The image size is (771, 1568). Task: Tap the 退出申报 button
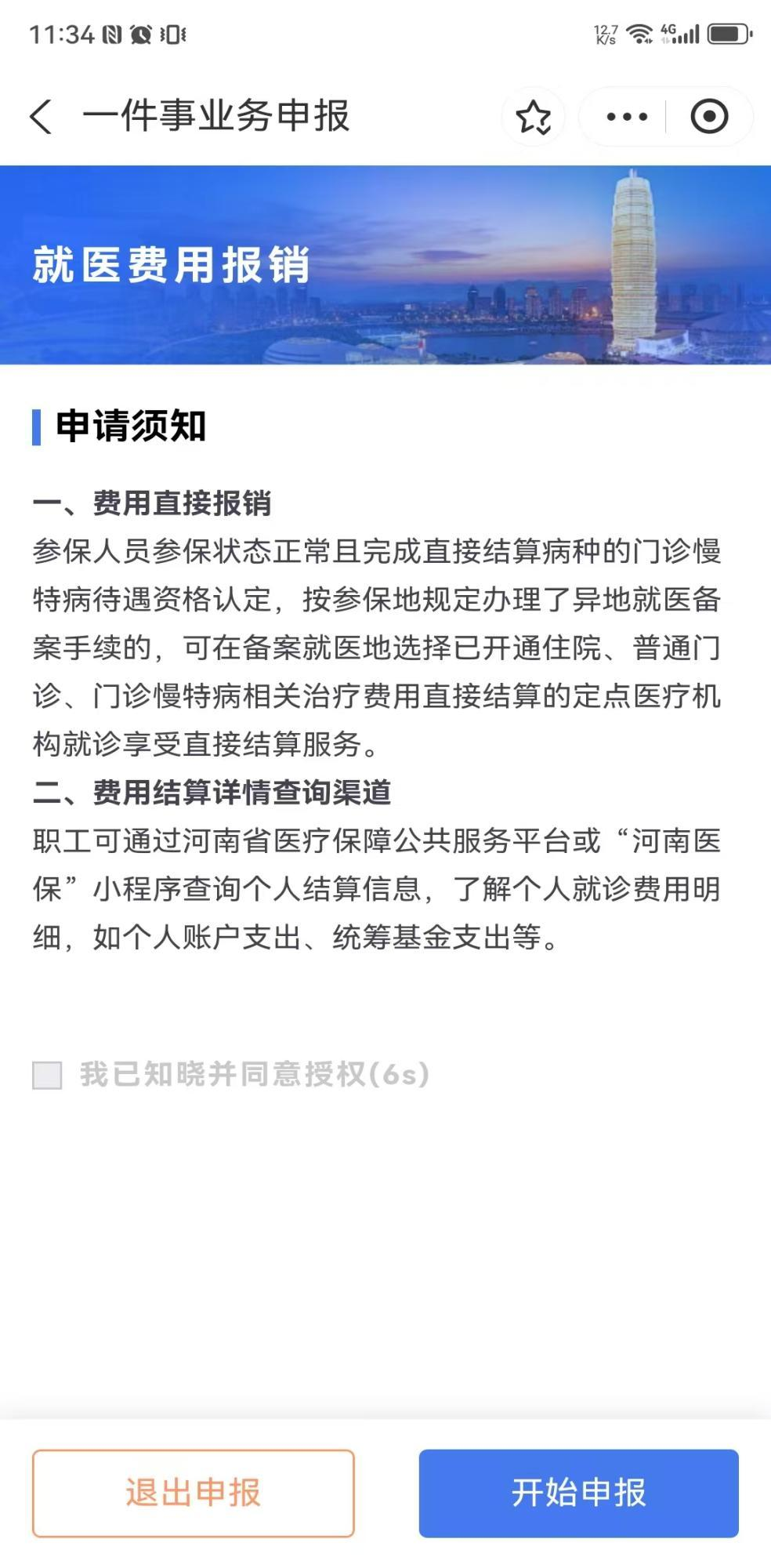point(194,1493)
